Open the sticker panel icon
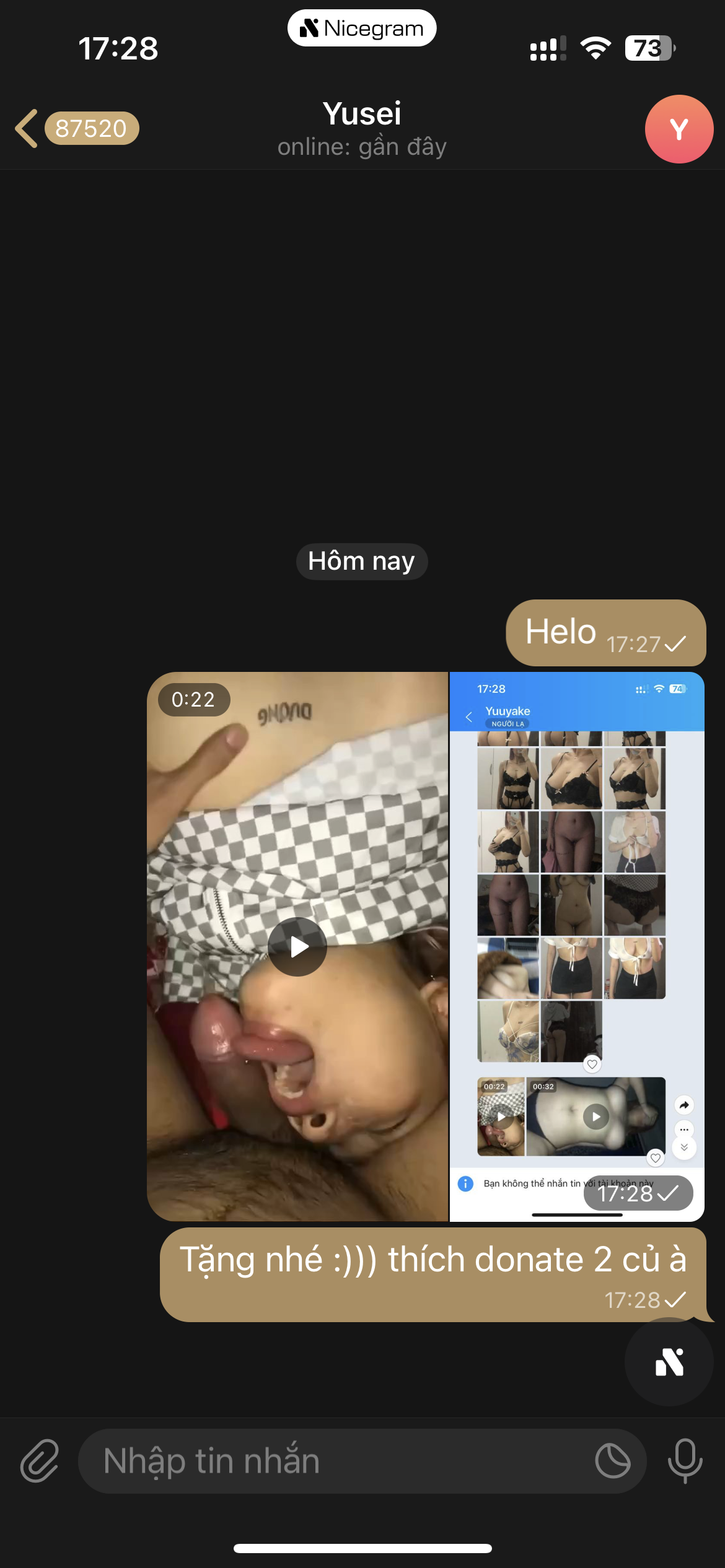 pos(612,1461)
